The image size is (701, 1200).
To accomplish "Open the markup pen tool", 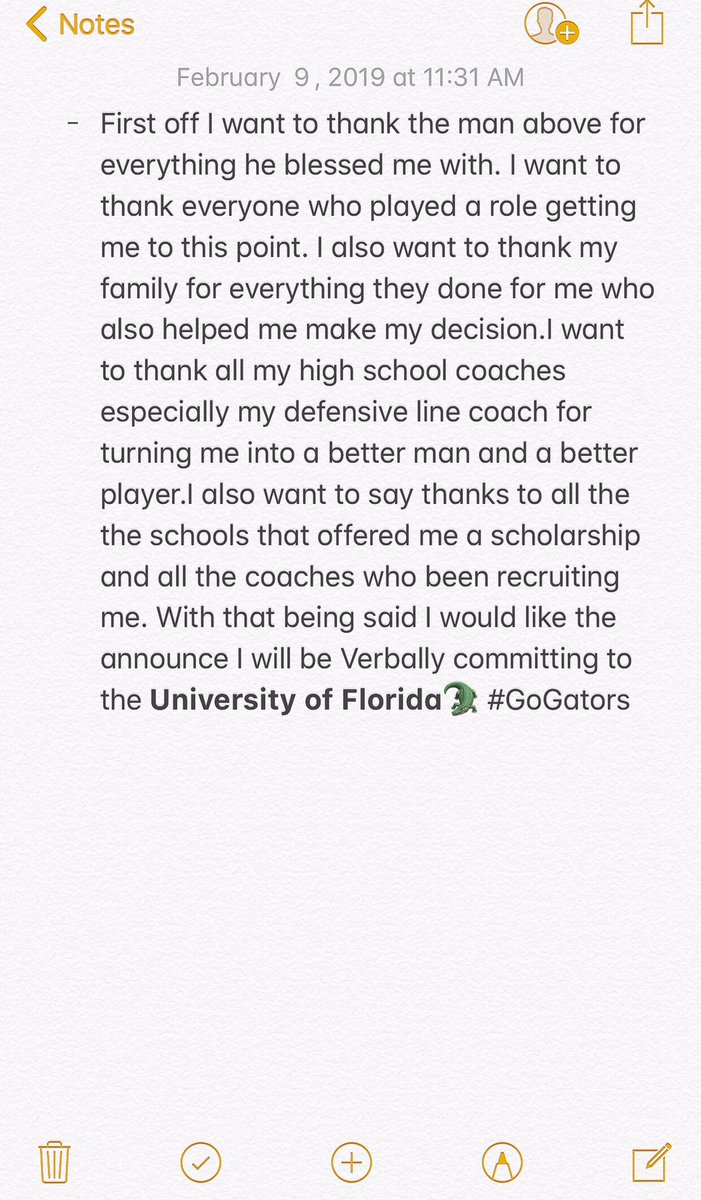I will pos(500,1162).
